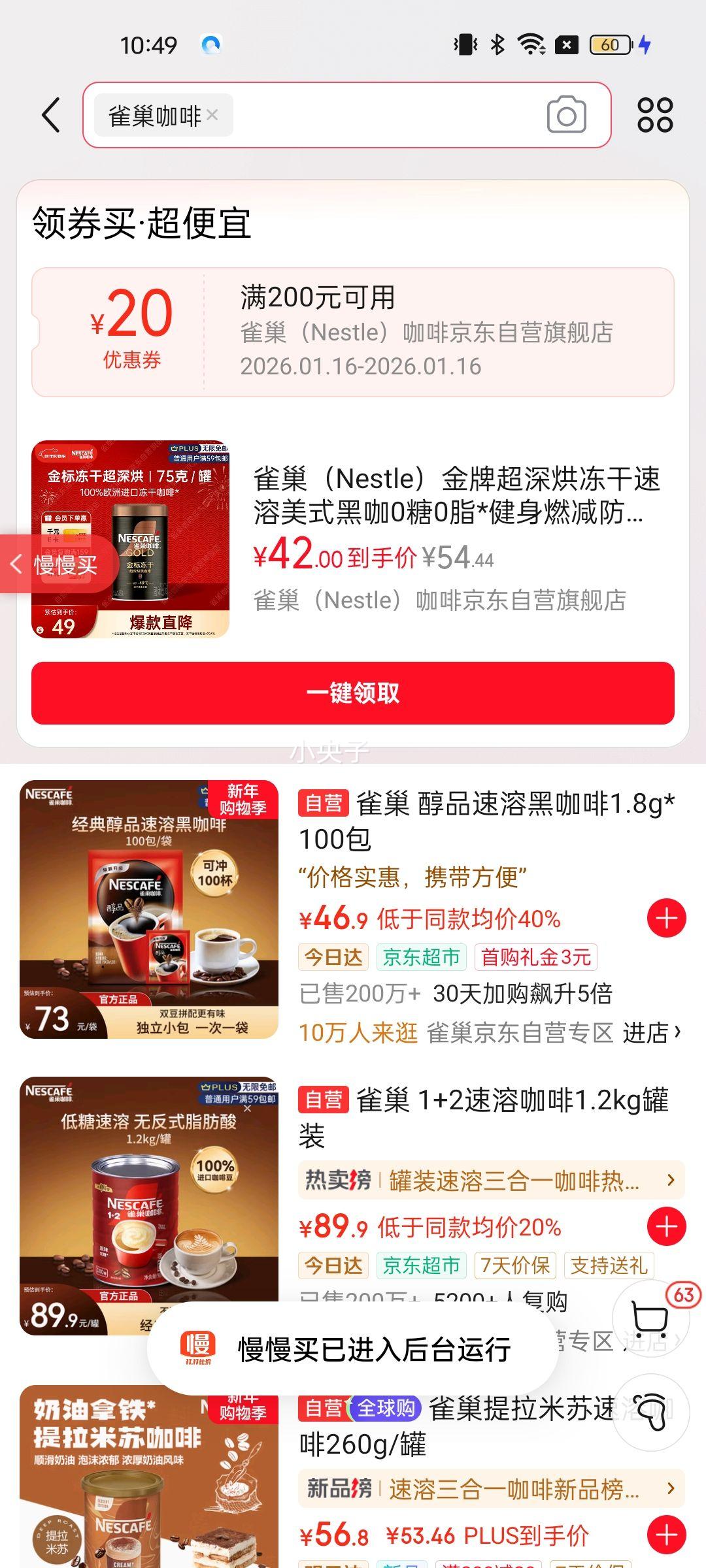706x1568 pixels.
Task: Select the 京东超市 tag
Action: (421, 956)
